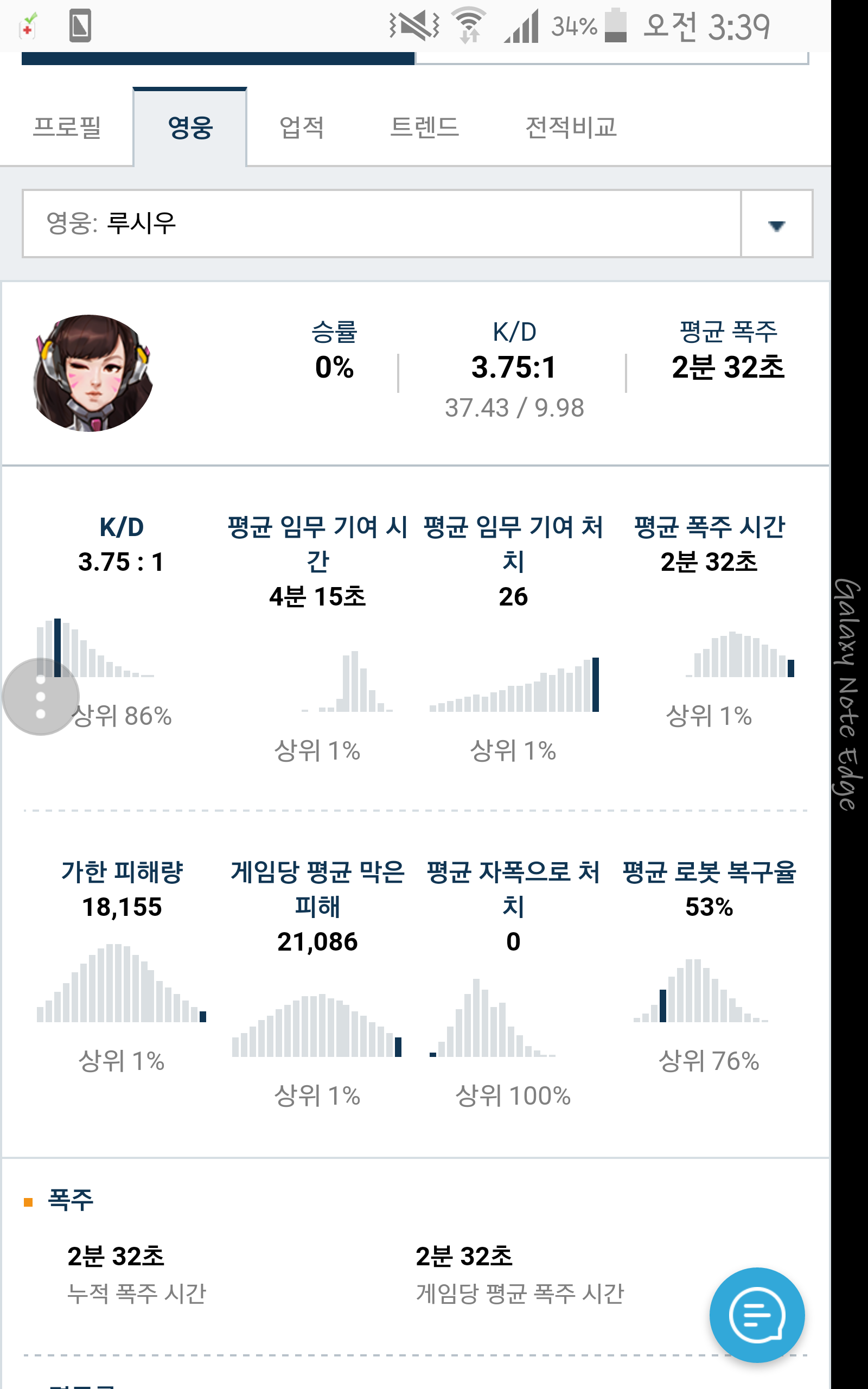
Task: Go to the 트렌드 tab
Action: tap(424, 127)
